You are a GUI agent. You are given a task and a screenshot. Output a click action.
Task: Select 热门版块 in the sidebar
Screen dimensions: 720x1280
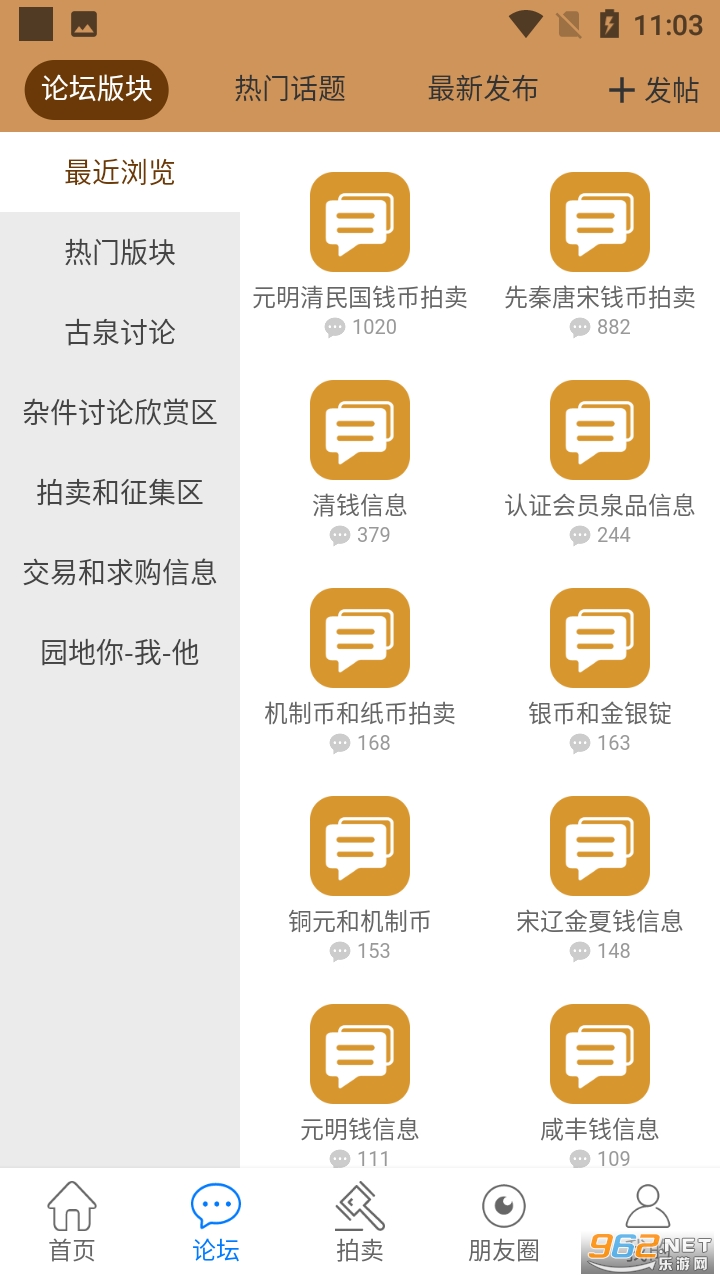pos(120,252)
